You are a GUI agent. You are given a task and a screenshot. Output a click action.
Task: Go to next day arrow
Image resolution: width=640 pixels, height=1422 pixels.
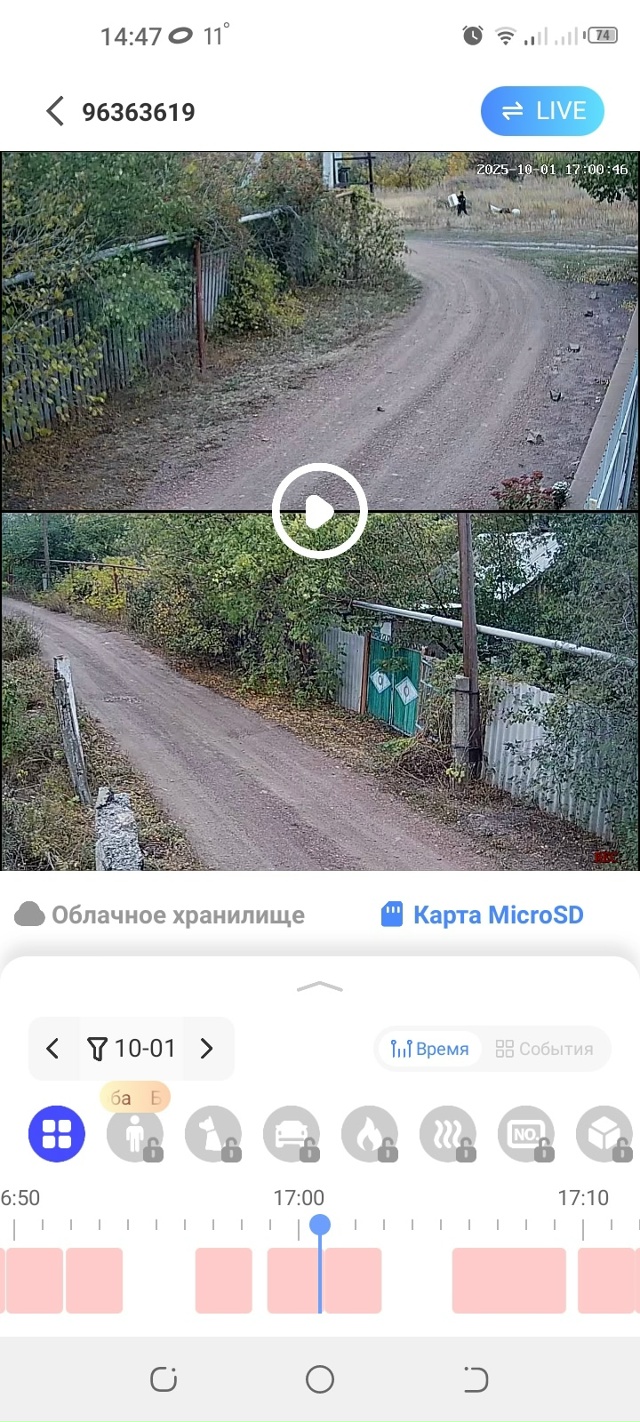point(207,1048)
